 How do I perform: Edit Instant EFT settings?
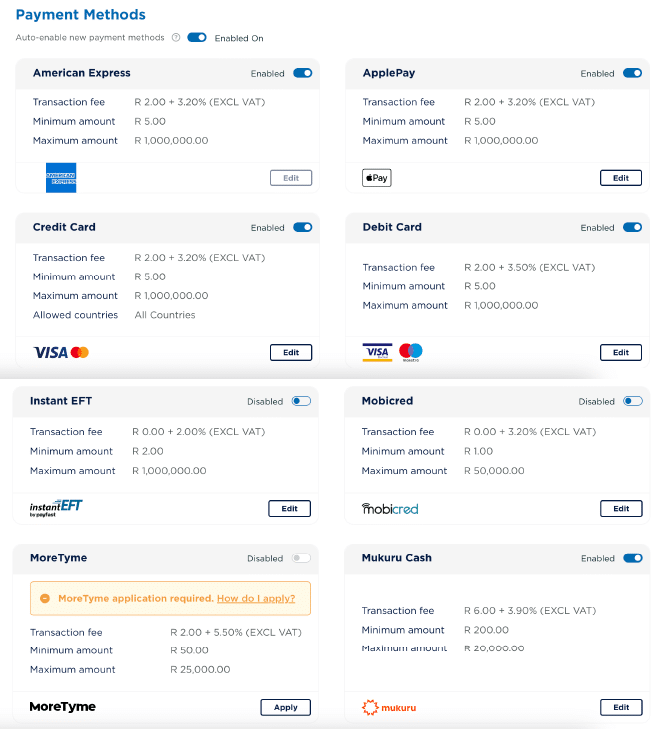click(289, 509)
